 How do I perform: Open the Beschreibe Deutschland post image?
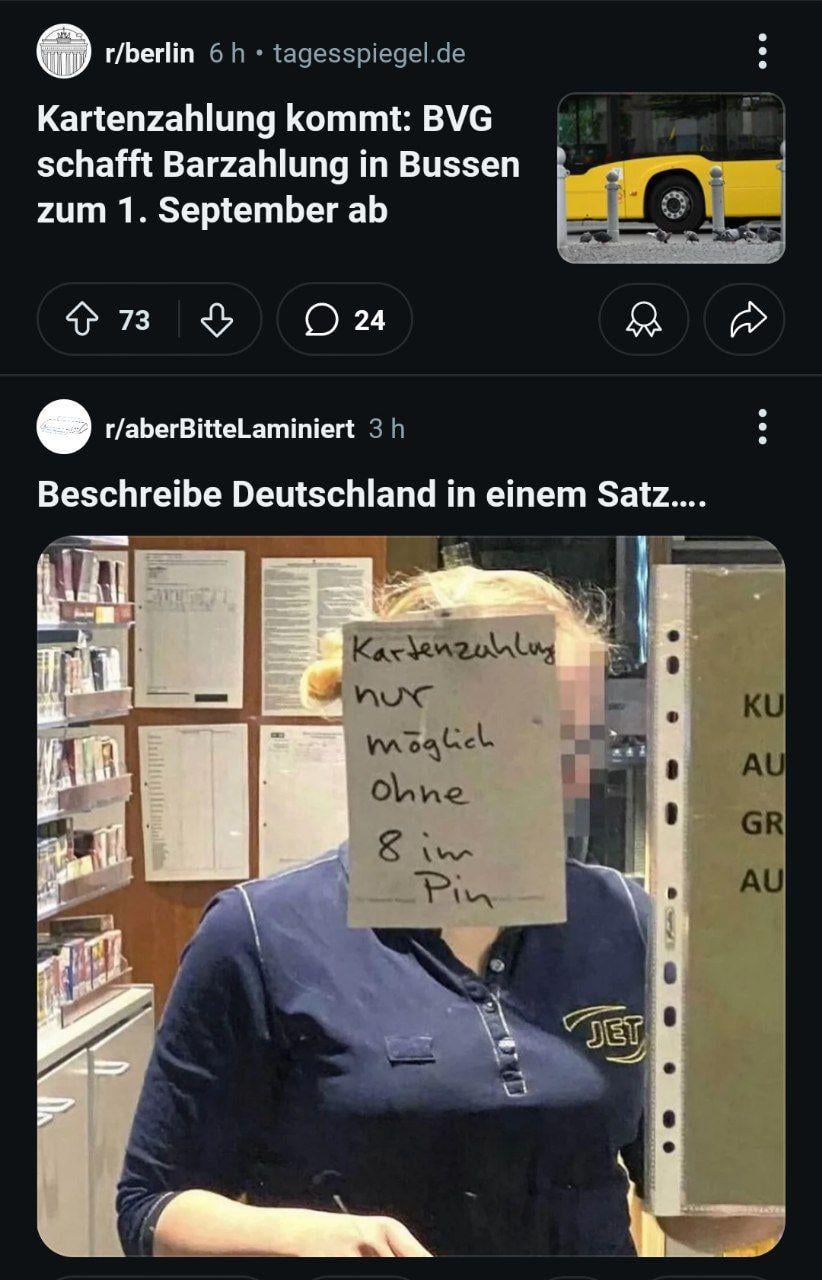click(x=411, y=895)
